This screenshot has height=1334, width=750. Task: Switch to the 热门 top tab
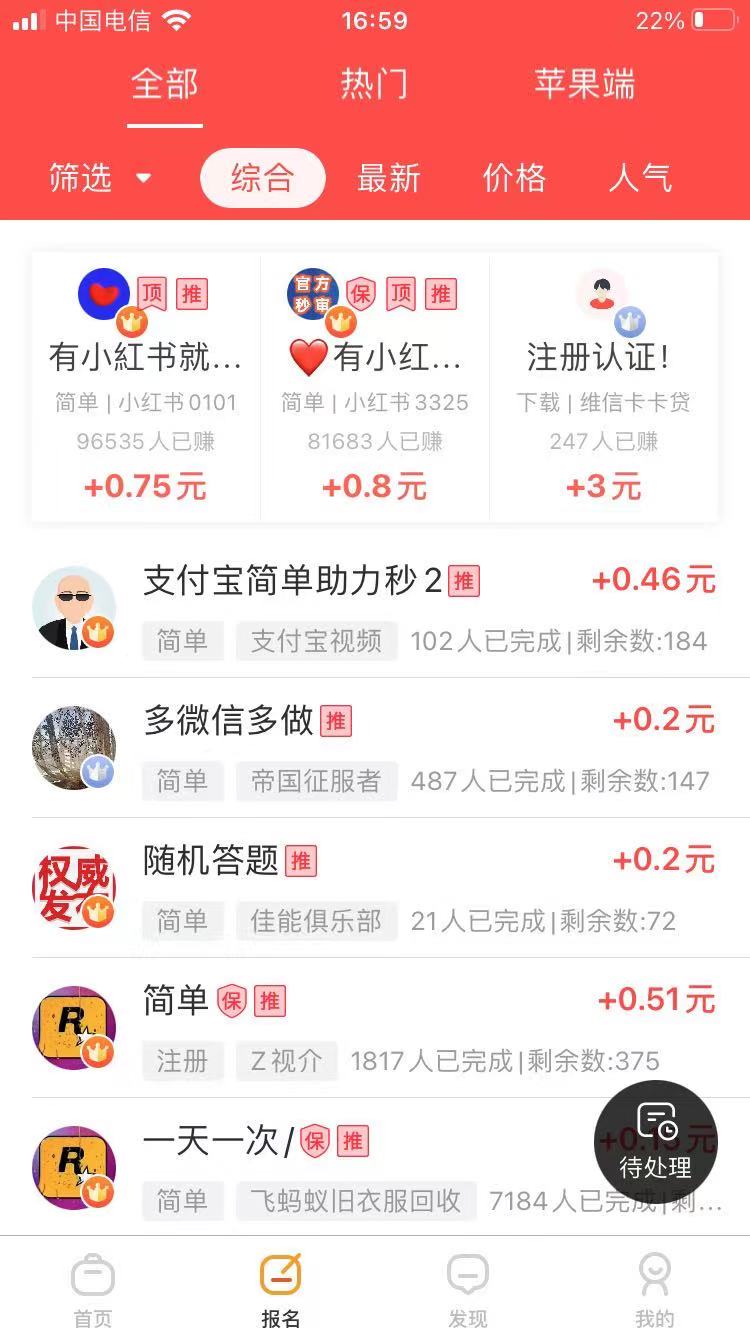pyautogui.click(x=374, y=85)
